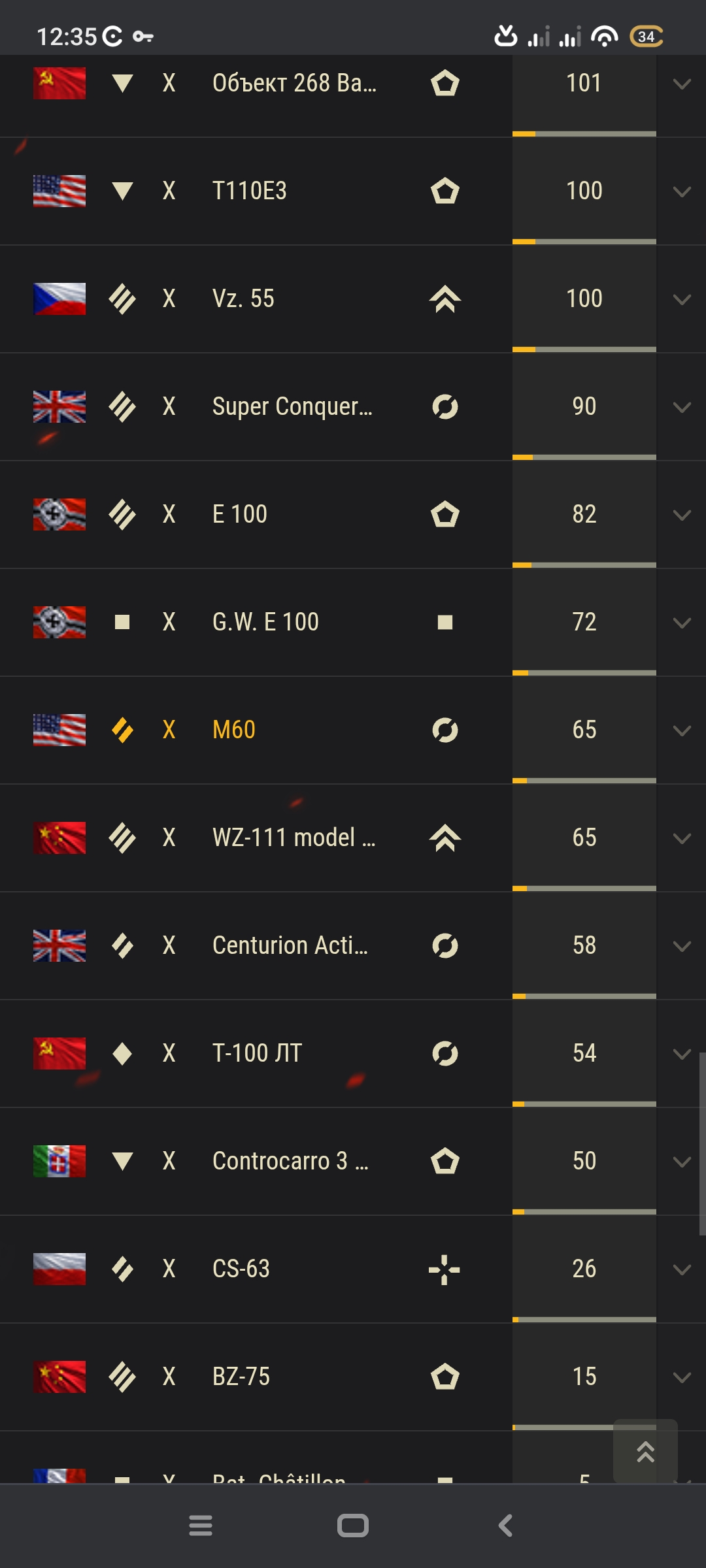This screenshot has height=1568, width=706.
Task: Expand the T-100 ЛТ row chevron
Action: coord(682,1054)
